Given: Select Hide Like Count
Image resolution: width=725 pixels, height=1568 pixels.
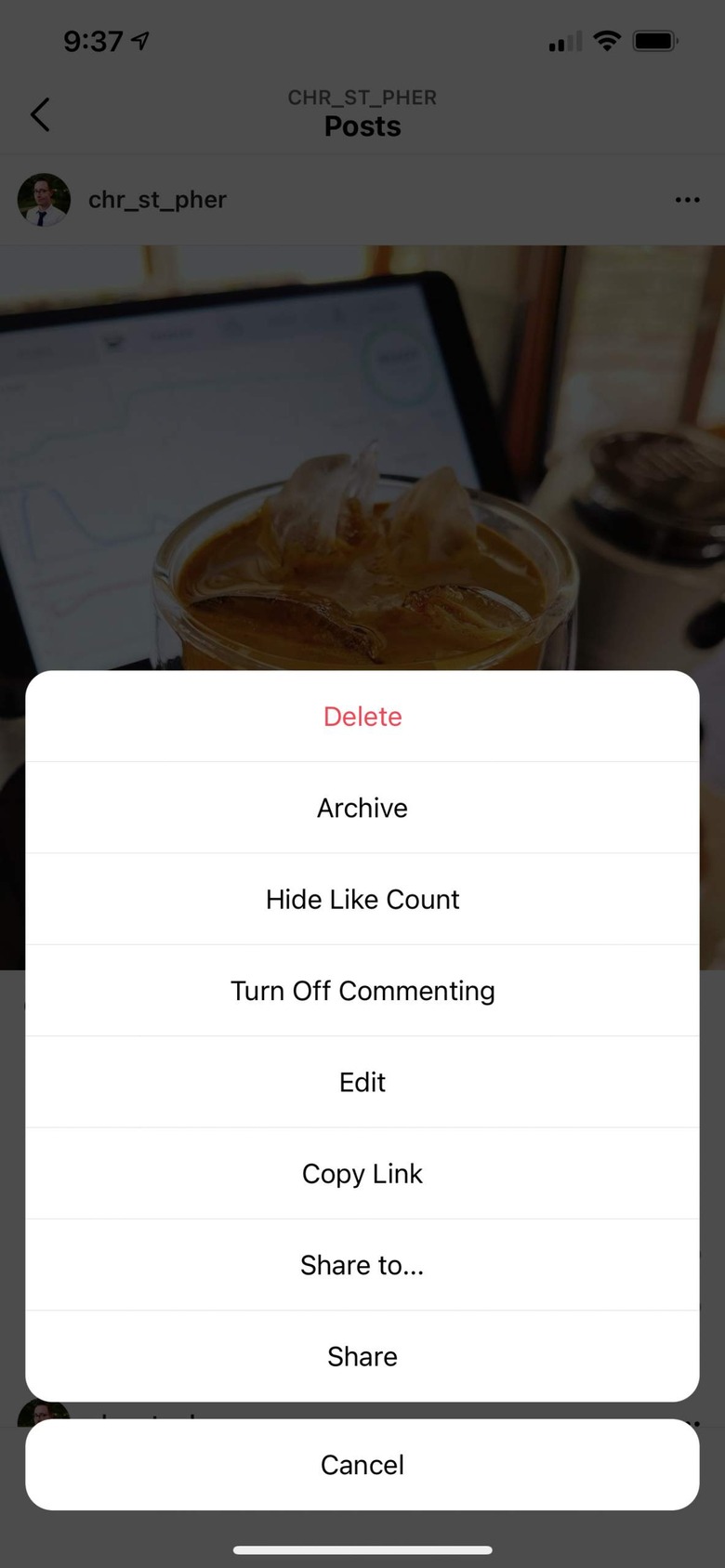Looking at the screenshot, I should point(362,899).
